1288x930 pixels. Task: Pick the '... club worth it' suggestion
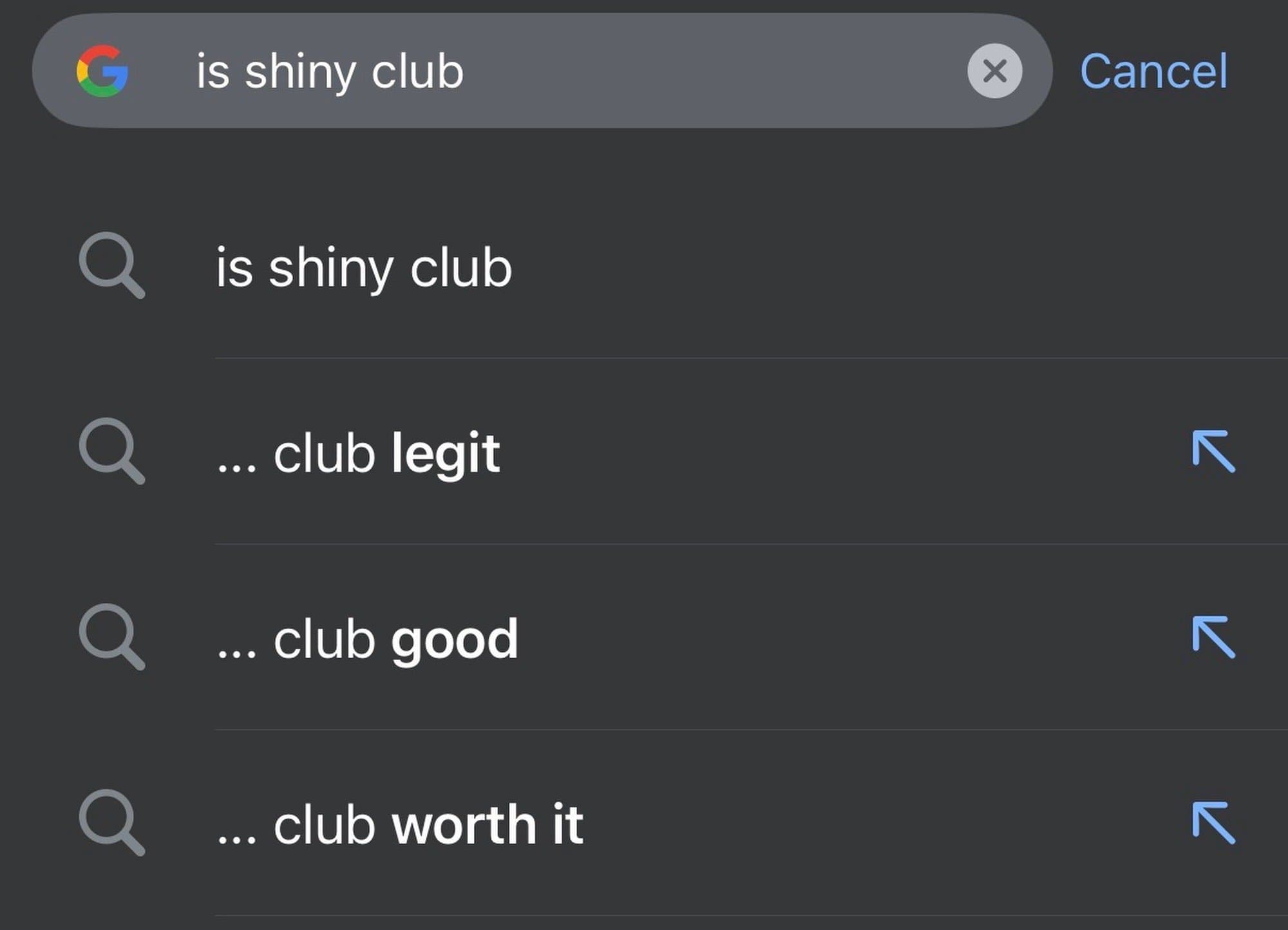[399, 825]
